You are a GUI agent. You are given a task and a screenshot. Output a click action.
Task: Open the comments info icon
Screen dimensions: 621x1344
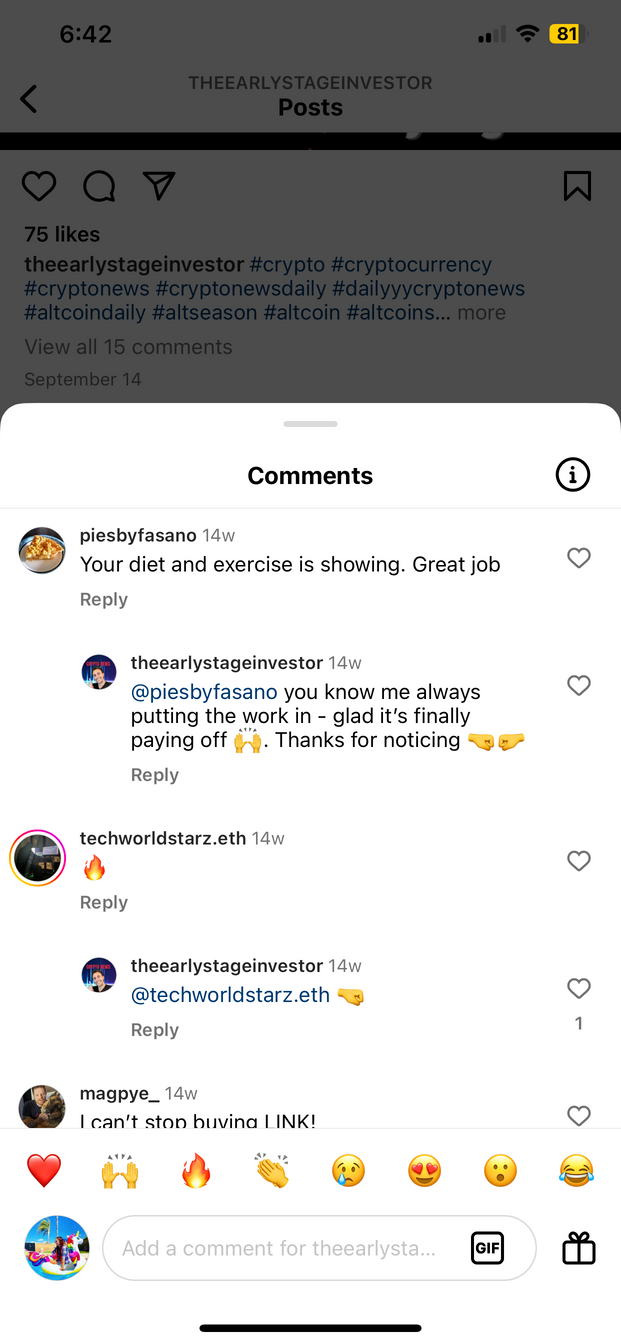tap(573, 476)
